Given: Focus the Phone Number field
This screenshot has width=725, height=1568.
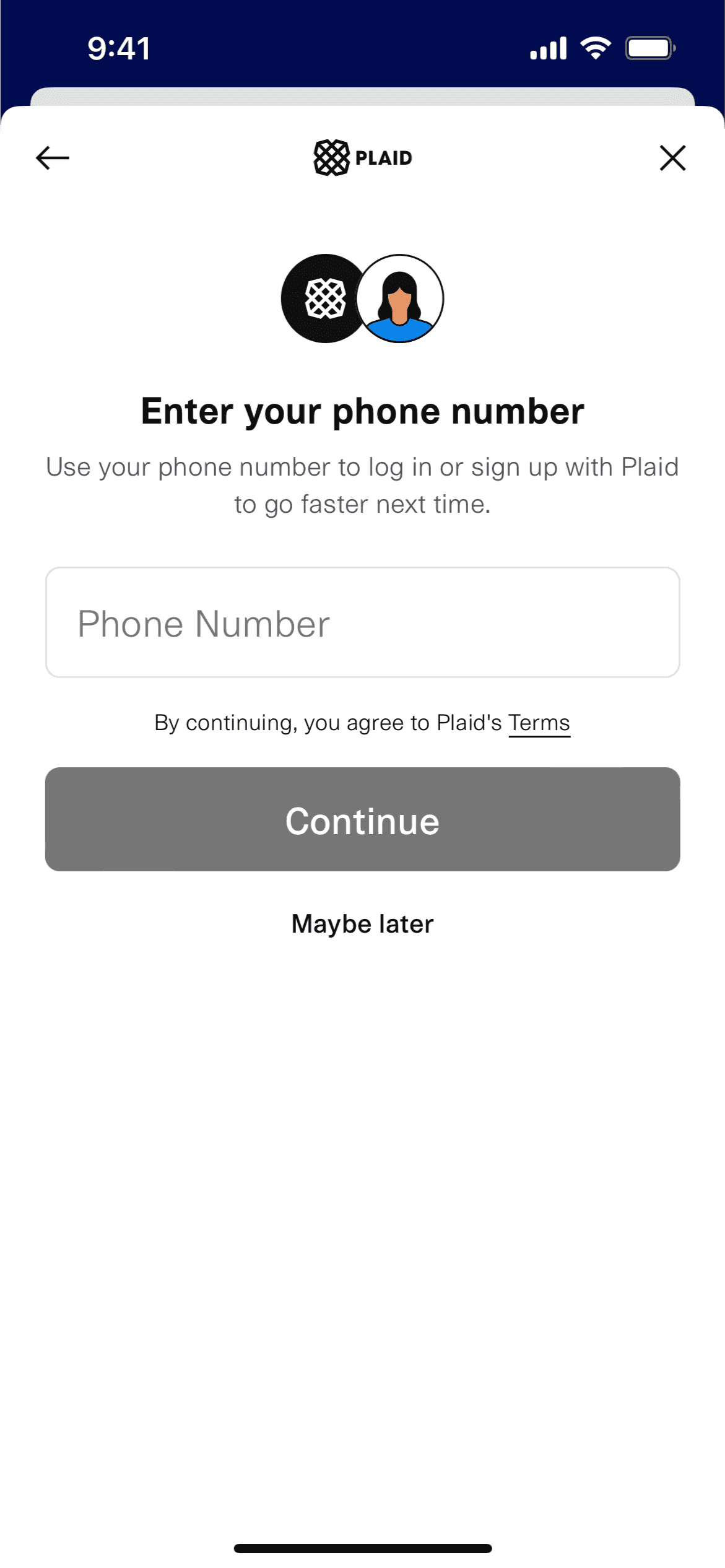Looking at the screenshot, I should (x=363, y=622).
